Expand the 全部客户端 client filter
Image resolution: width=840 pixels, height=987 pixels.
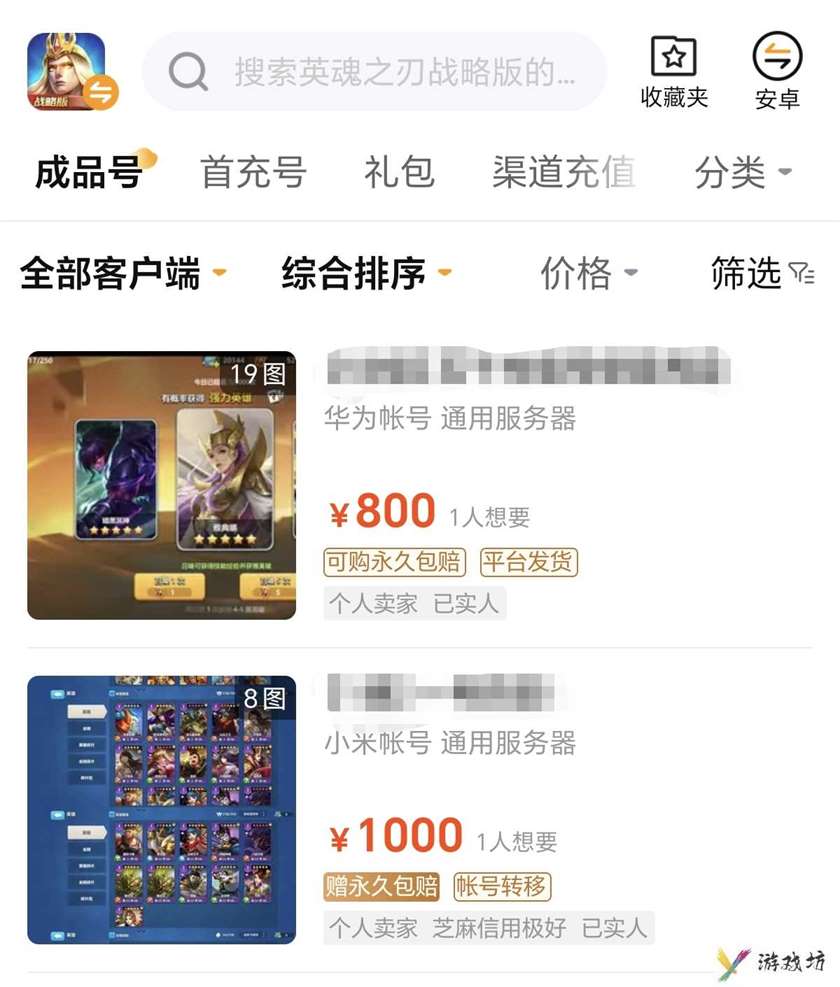(122, 273)
